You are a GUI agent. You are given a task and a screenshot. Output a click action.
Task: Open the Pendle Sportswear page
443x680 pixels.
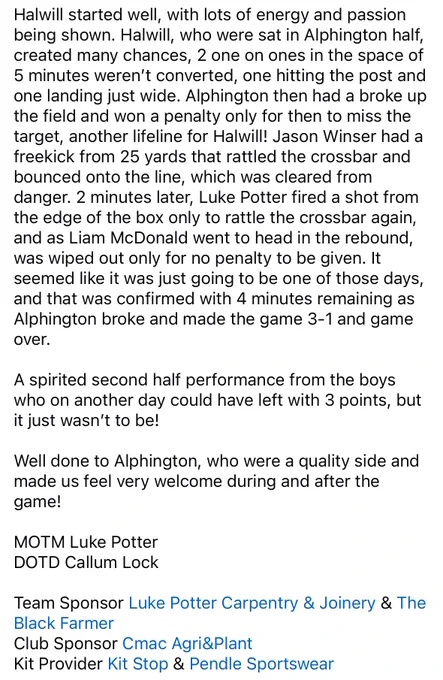click(x=261, y=664)
